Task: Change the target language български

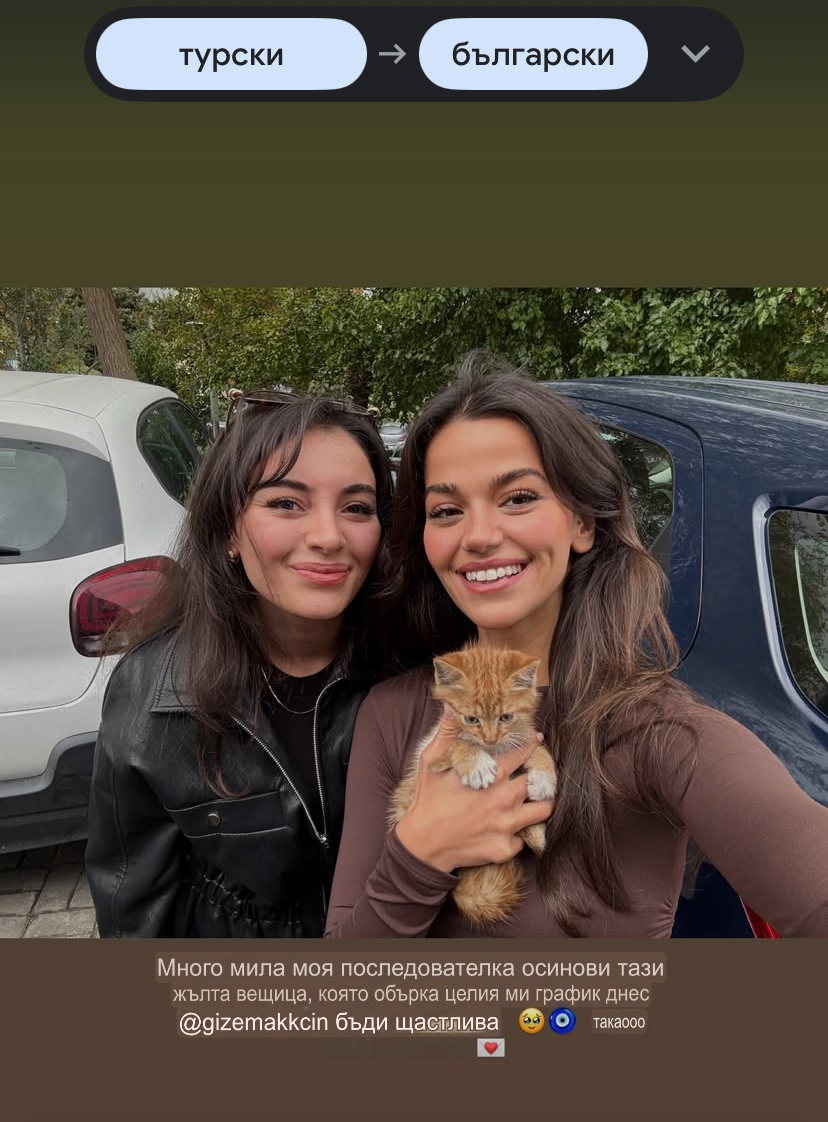Action: pos(533,54)
